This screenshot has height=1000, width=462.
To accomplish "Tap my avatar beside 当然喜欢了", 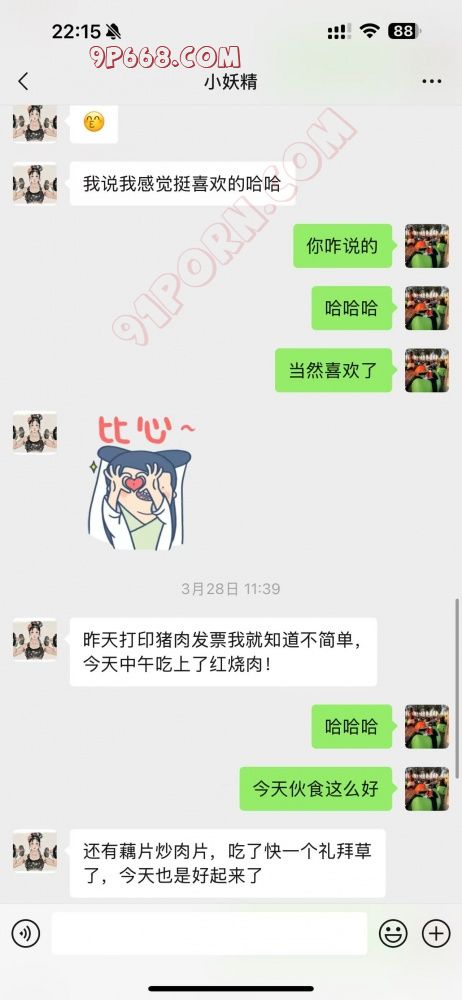I will [427, 370].
